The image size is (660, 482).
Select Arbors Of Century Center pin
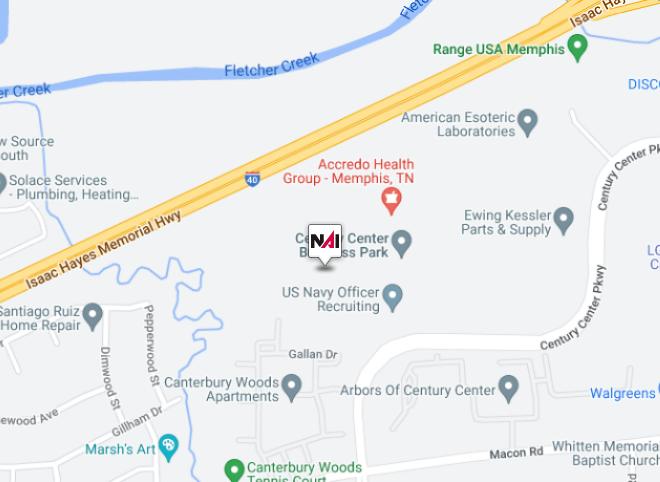(509, 387)
